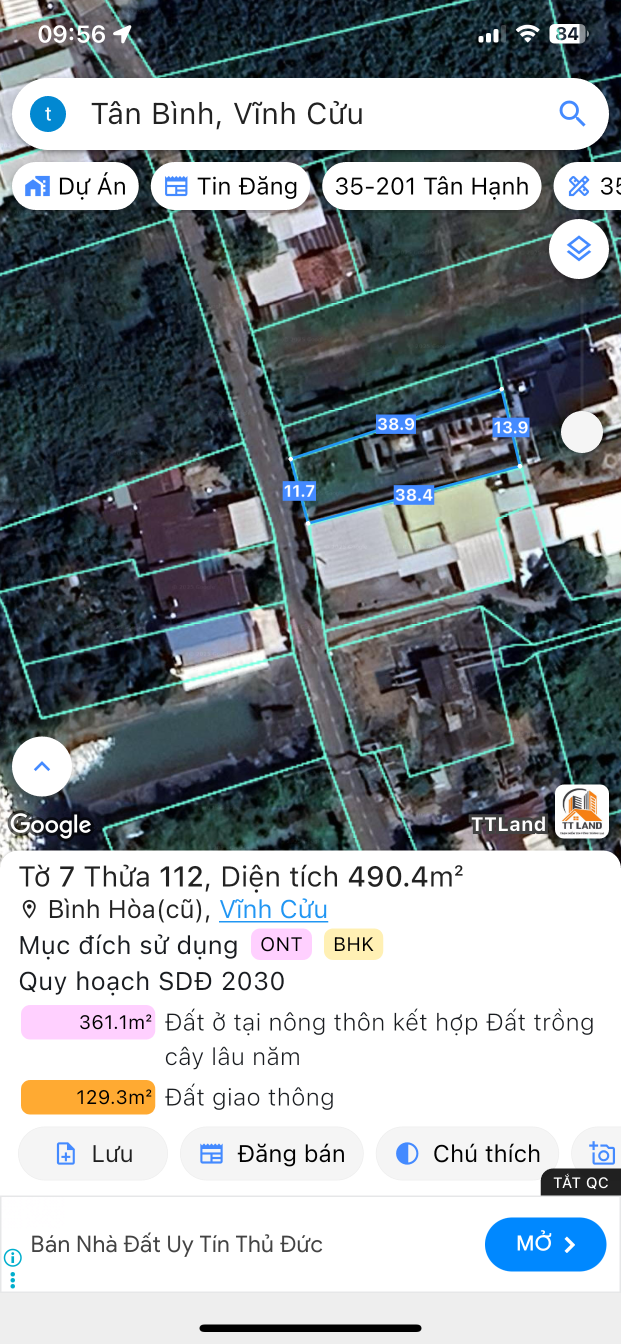Open the Vĩnh Cửu link
Image resolution: width=621 pixels, height=1344 pixels.
(x=274, y=910)
